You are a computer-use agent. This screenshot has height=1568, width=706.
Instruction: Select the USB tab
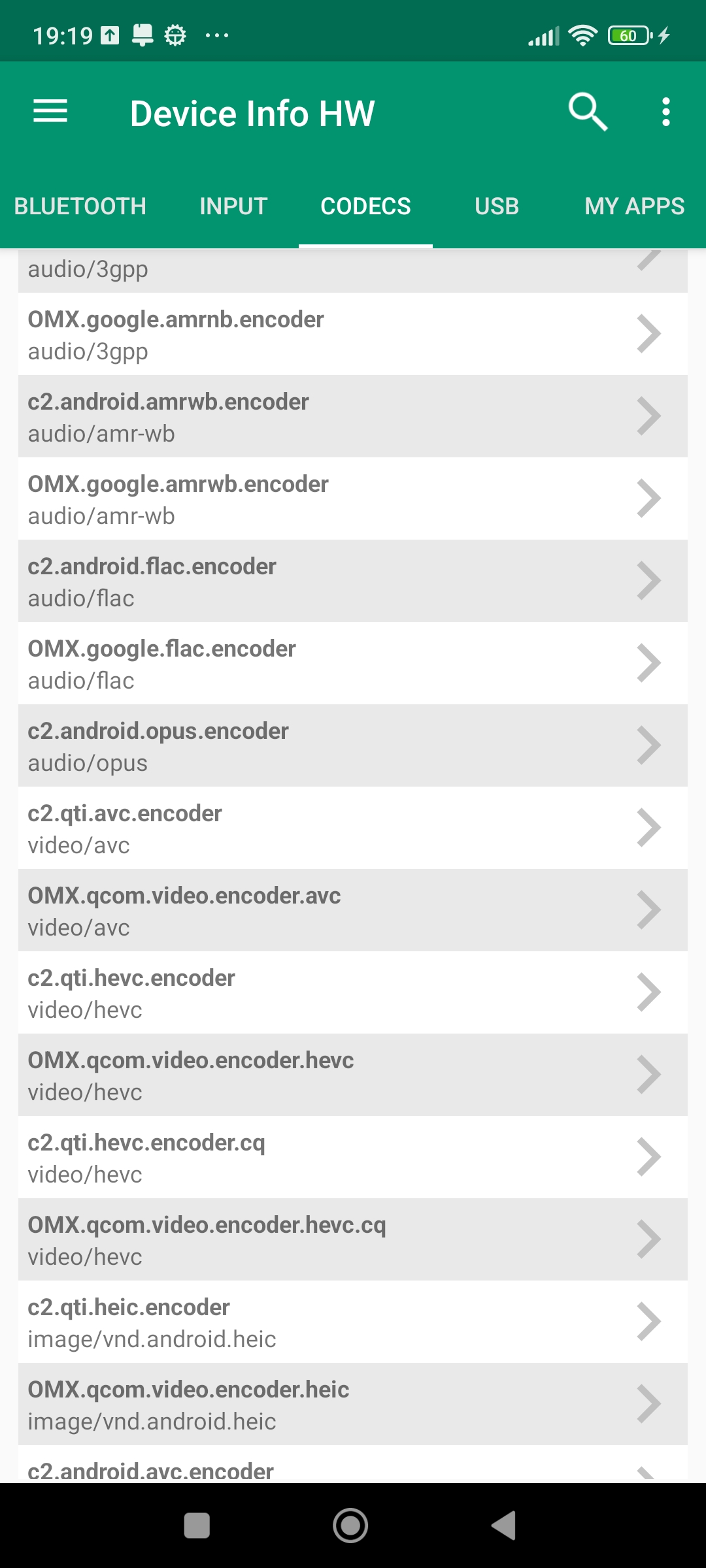coord(497,206)
